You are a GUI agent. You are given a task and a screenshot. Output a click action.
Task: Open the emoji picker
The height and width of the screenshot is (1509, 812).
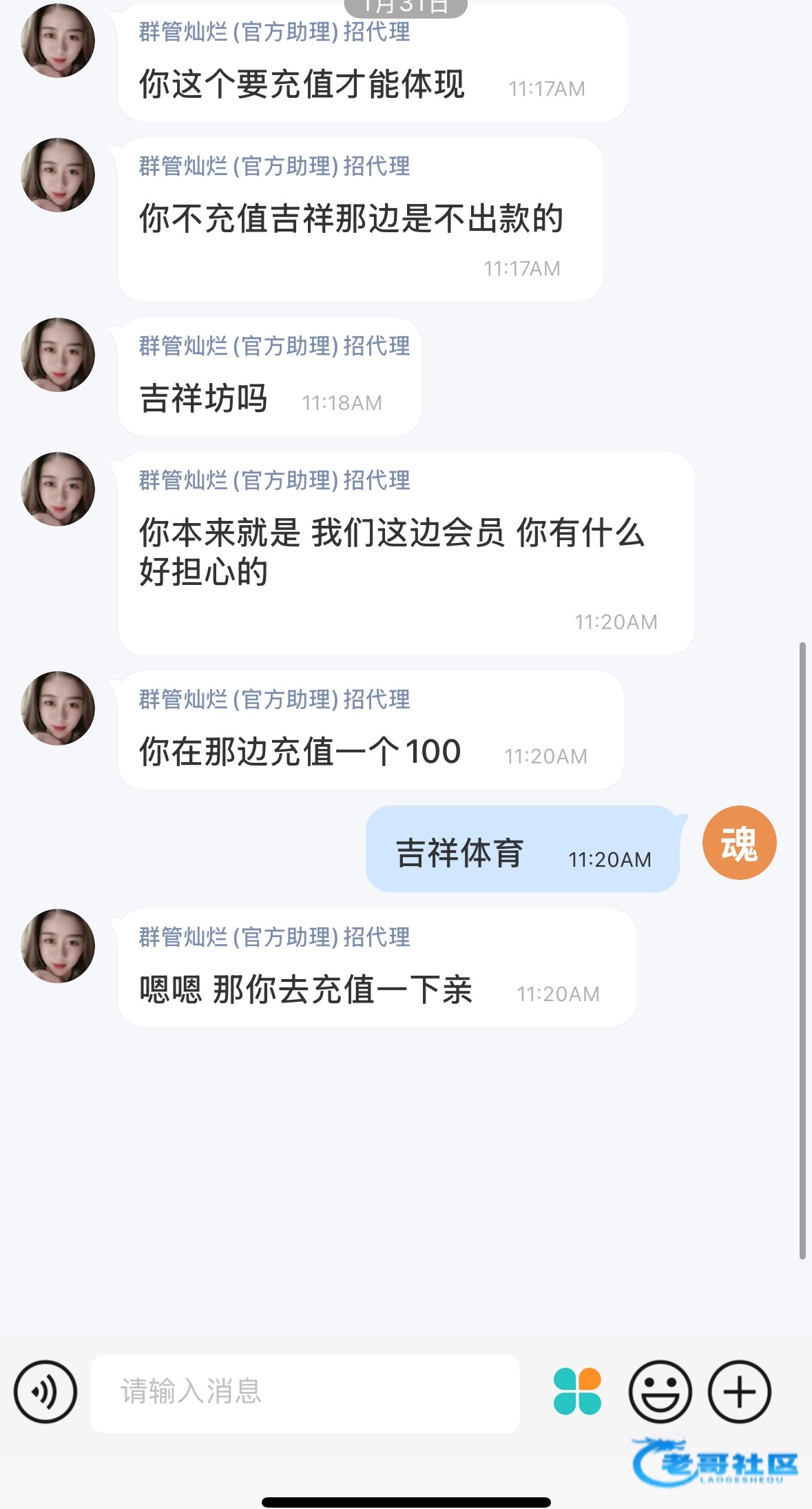click(660, 1392)
